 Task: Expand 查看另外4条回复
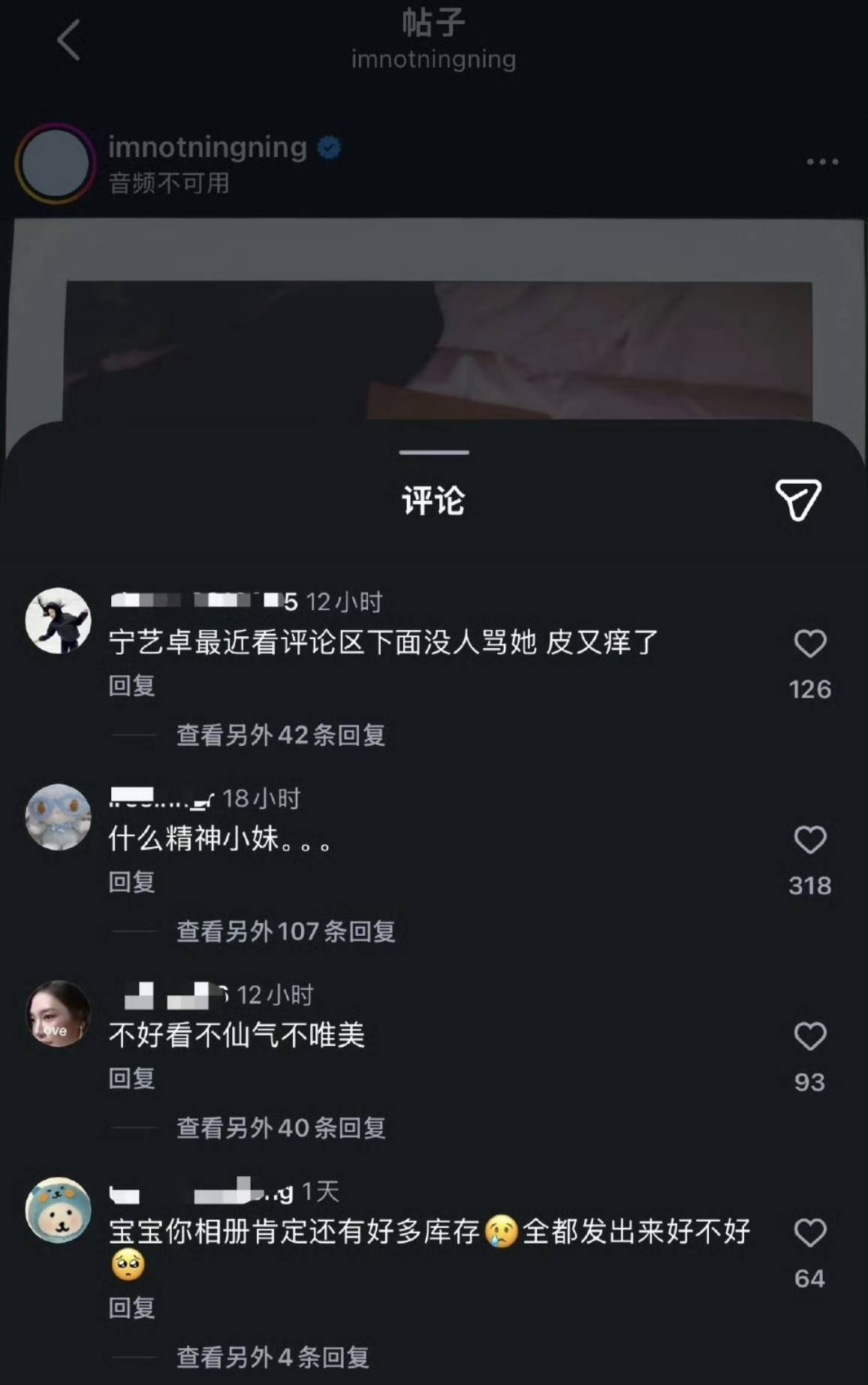[x=273, y=1356]
